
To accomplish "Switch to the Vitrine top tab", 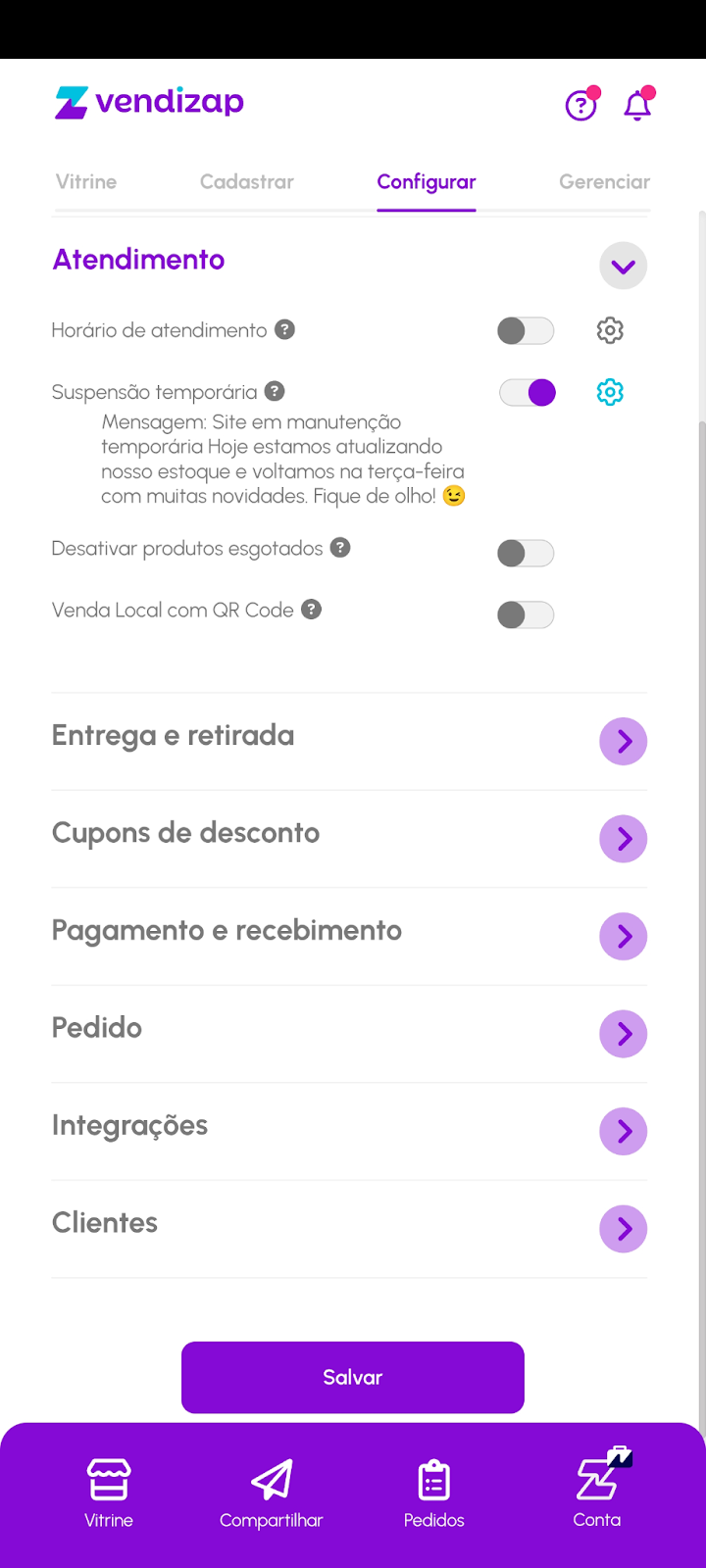I will click(86, 181).
